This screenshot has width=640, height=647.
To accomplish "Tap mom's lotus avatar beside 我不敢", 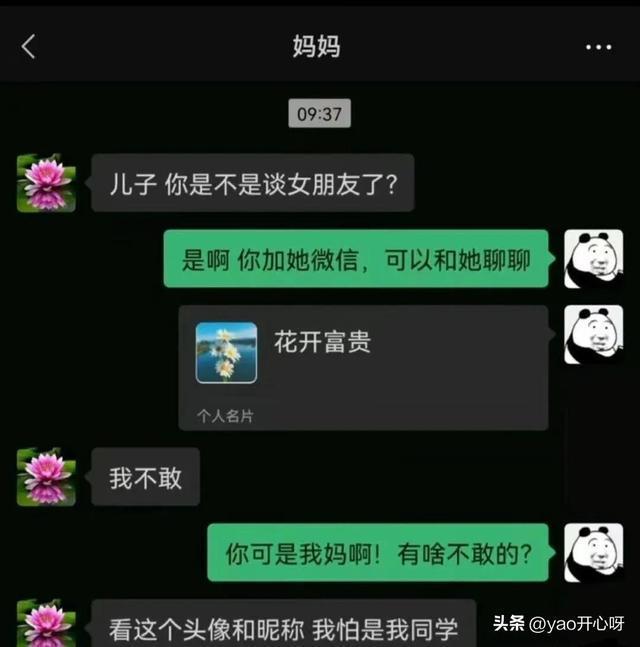I will [46, 477].
